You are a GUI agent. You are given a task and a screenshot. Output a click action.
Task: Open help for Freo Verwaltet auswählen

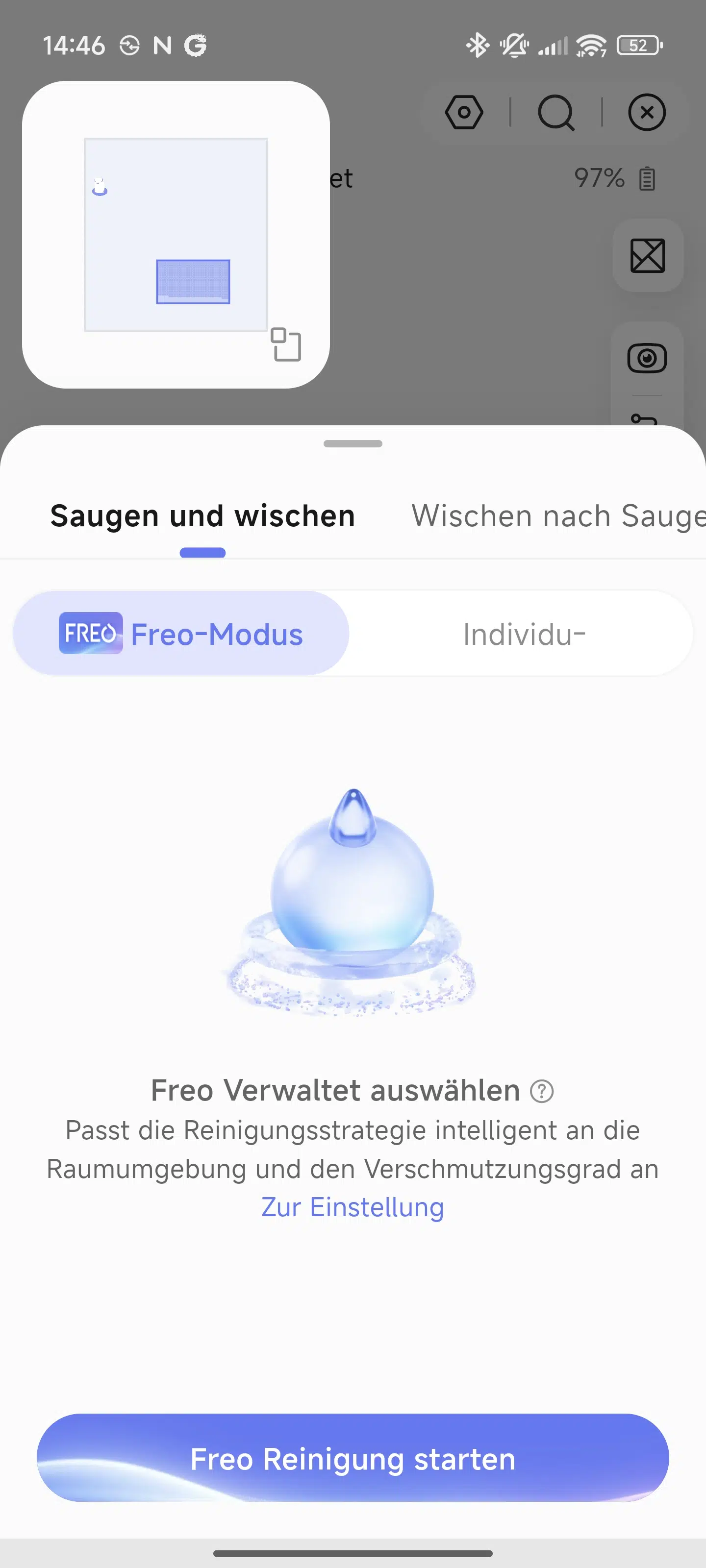[542, 1091]
